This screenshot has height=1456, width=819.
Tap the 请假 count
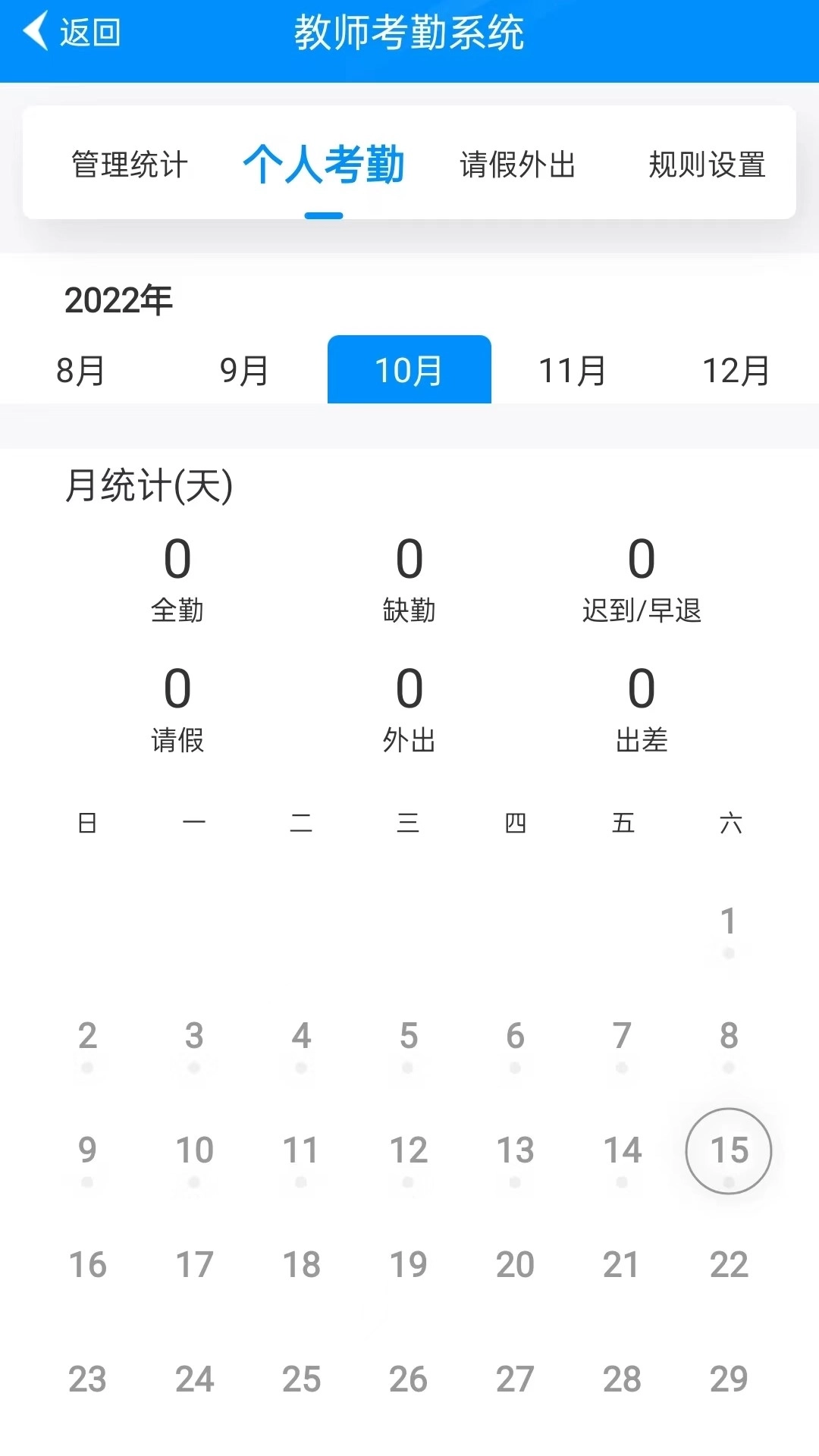178,705
